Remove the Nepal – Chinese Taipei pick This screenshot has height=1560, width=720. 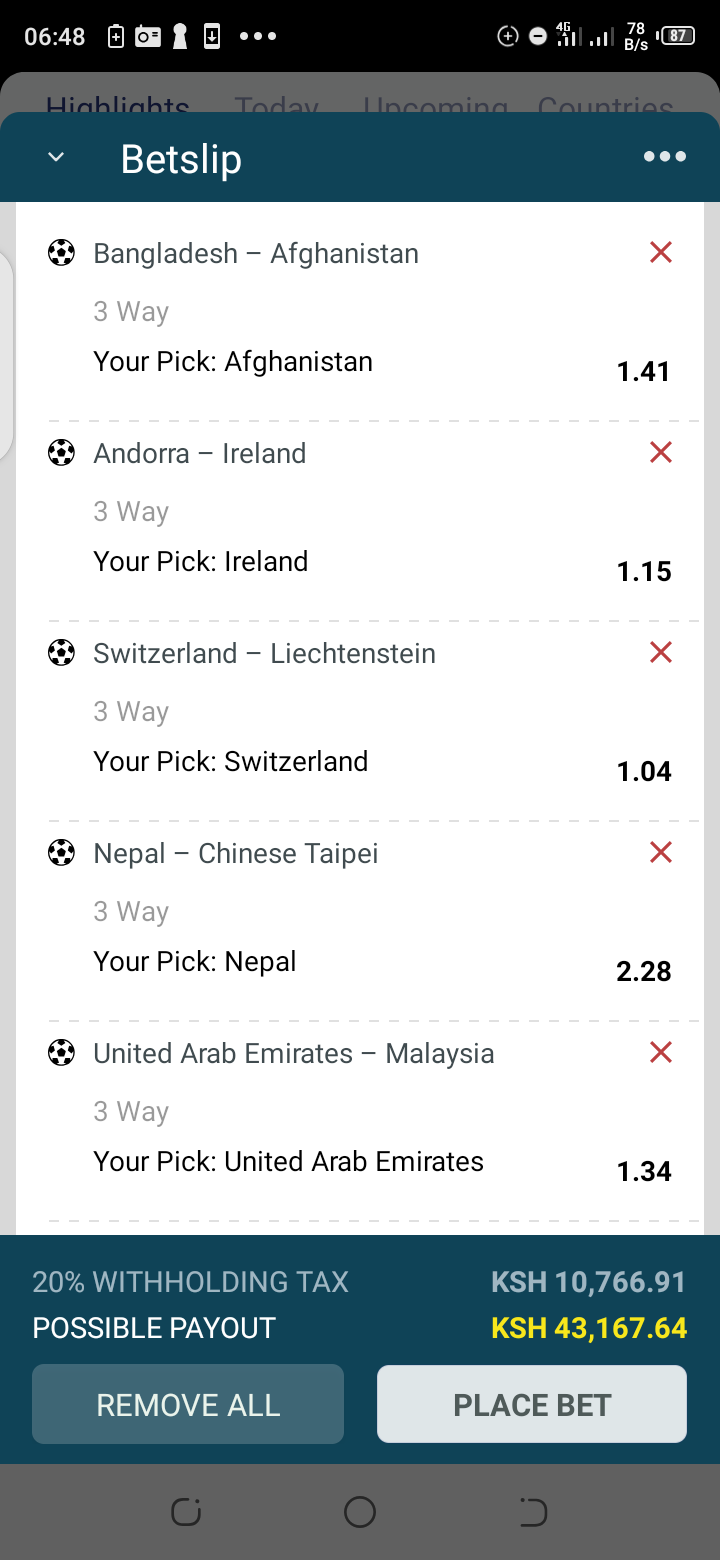coord(661,853)
